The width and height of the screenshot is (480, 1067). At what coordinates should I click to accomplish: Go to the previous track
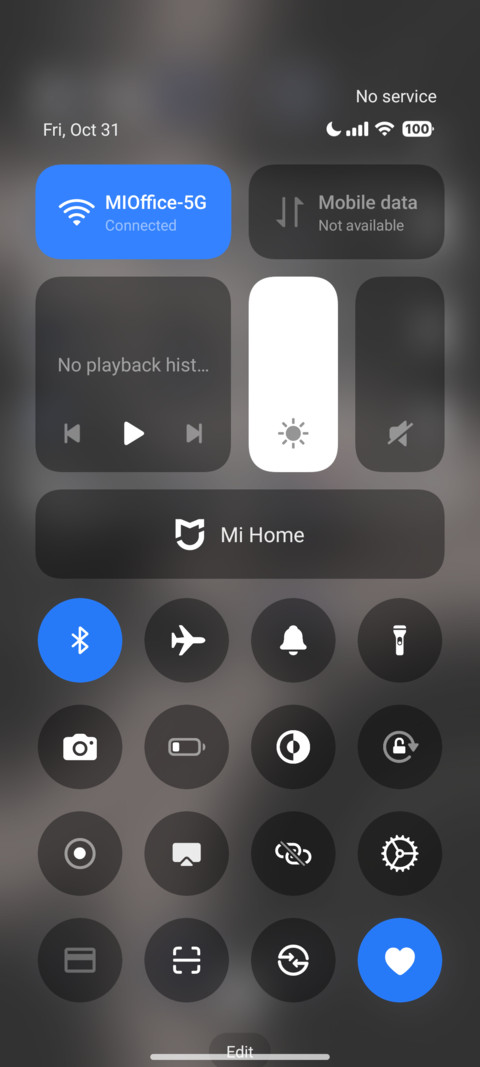tap(72, 433)
